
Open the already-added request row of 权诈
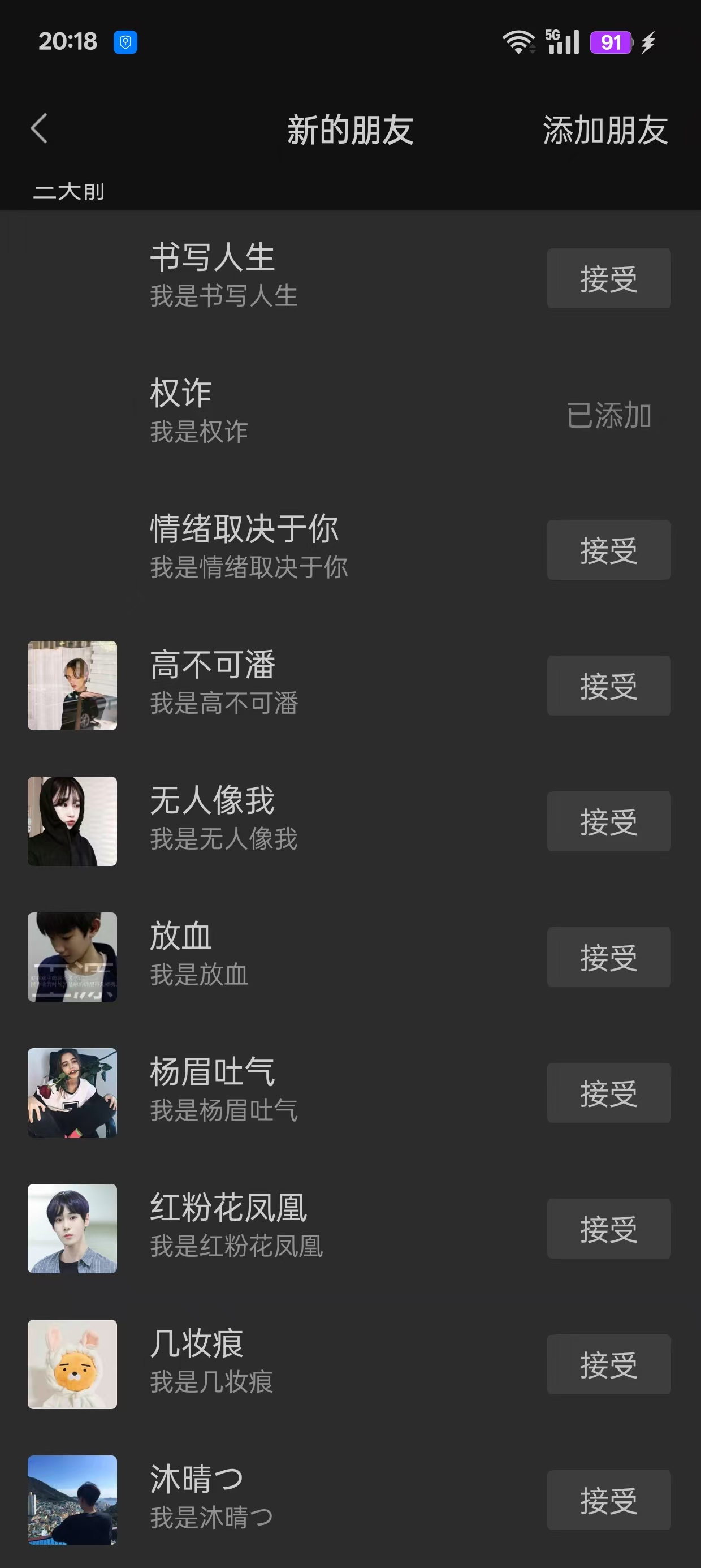pos(350,414)
